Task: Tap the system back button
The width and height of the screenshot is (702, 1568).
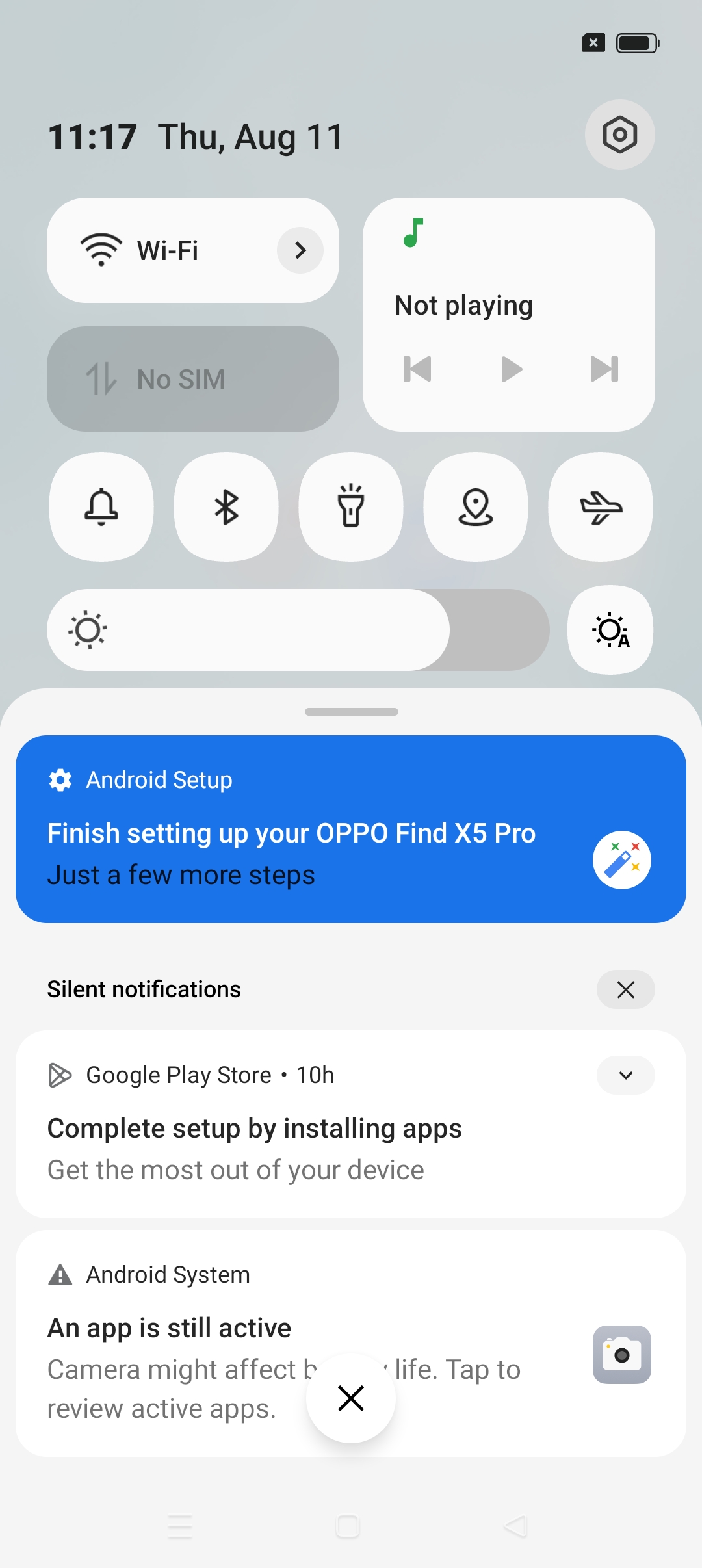Action: point(515,1526)
